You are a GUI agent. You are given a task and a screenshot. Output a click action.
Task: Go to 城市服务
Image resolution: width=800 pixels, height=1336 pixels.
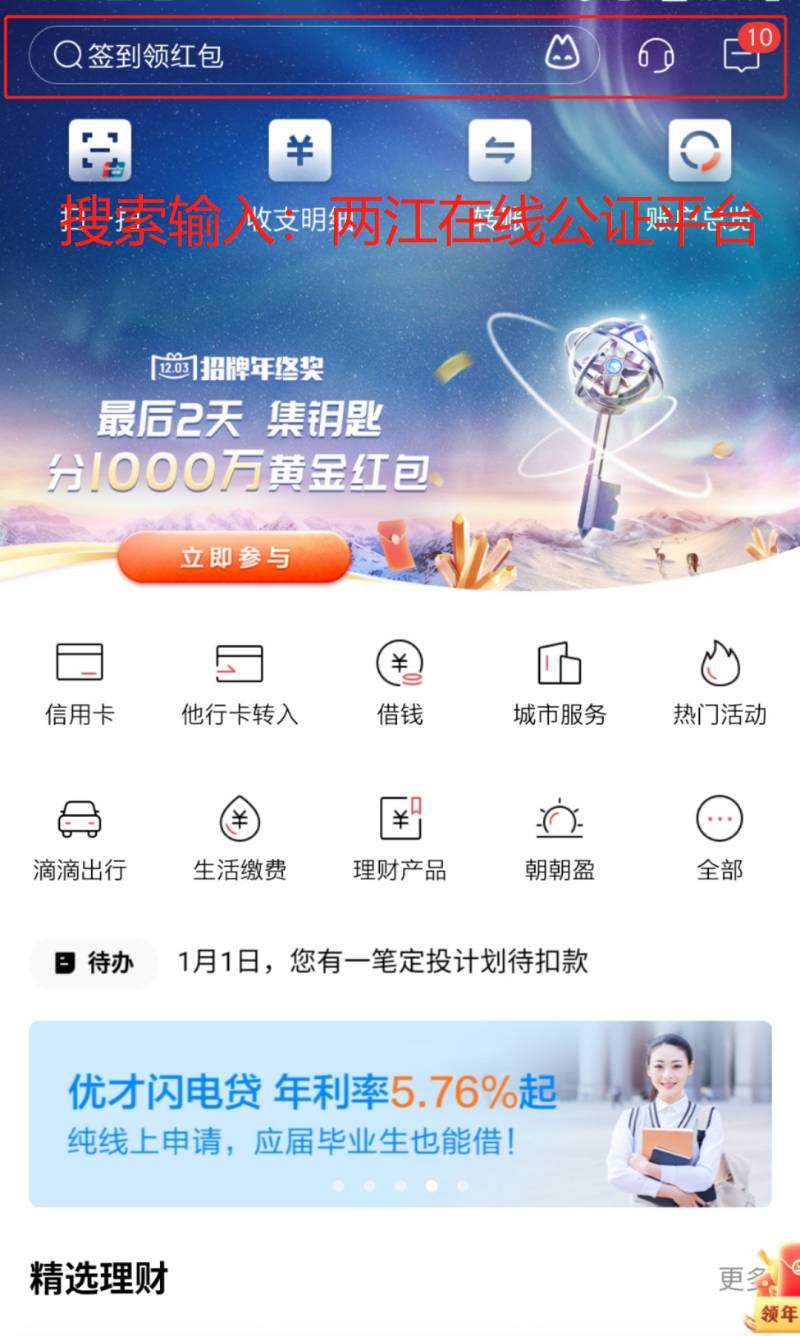[x=560, y=682]
